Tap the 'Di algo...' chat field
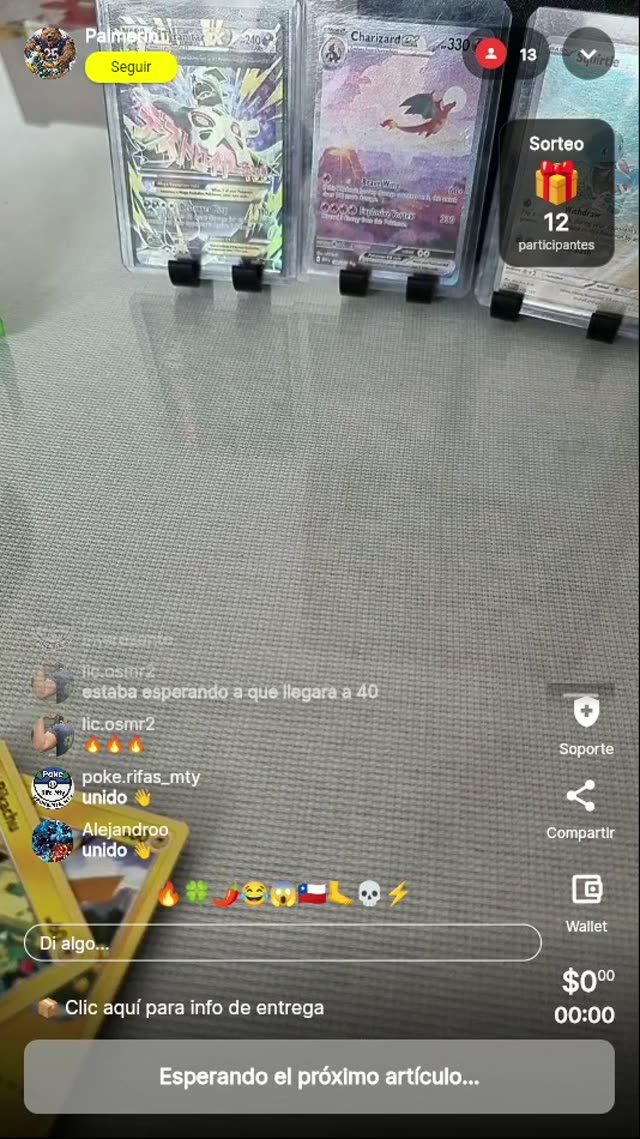 click(282, 942)
